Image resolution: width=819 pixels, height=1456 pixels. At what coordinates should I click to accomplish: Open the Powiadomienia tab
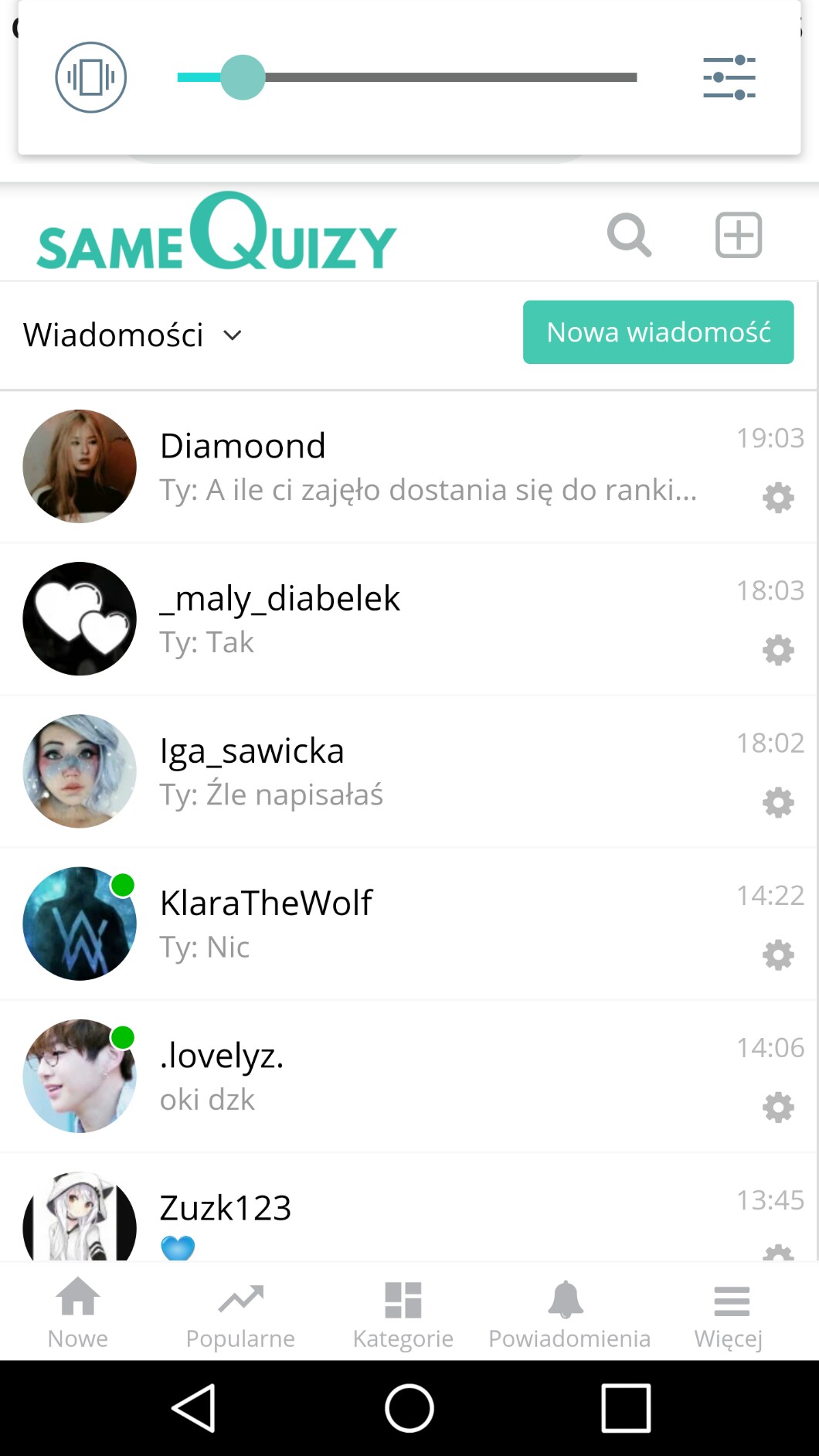click(x=569, y=1313)
